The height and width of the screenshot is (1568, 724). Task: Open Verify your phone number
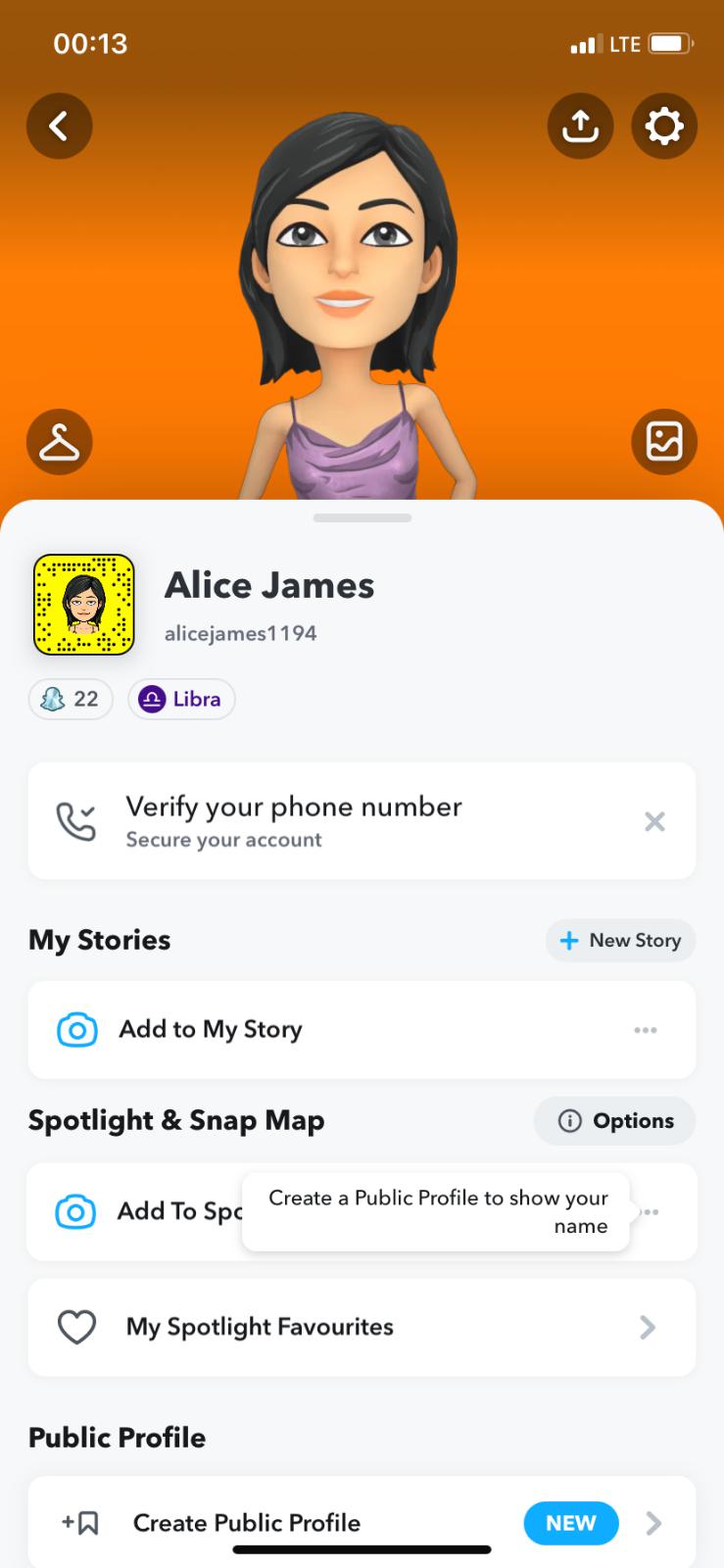pyautogui.click(x=294, y=821)
